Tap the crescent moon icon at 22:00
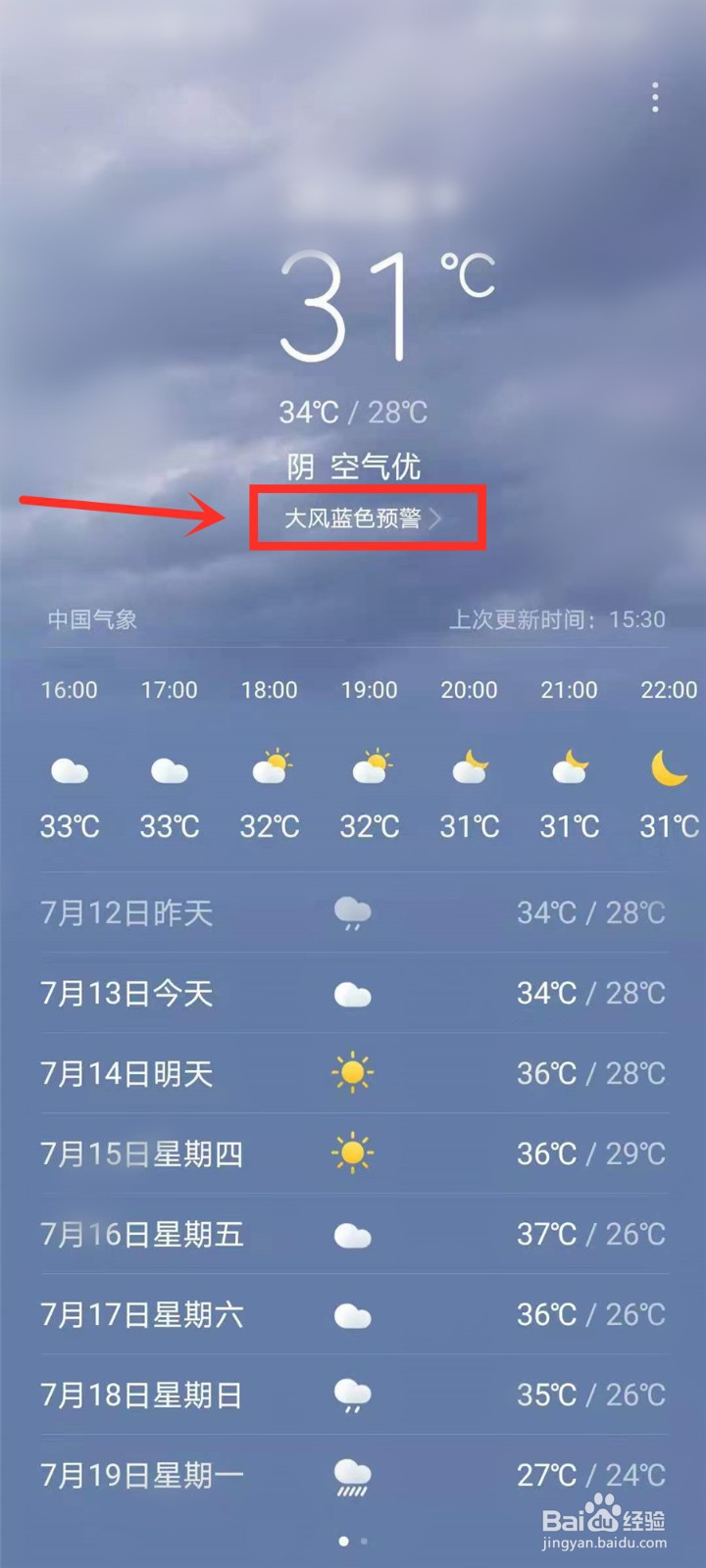Viewport: 706px width, 1568px height. [668, 769]
